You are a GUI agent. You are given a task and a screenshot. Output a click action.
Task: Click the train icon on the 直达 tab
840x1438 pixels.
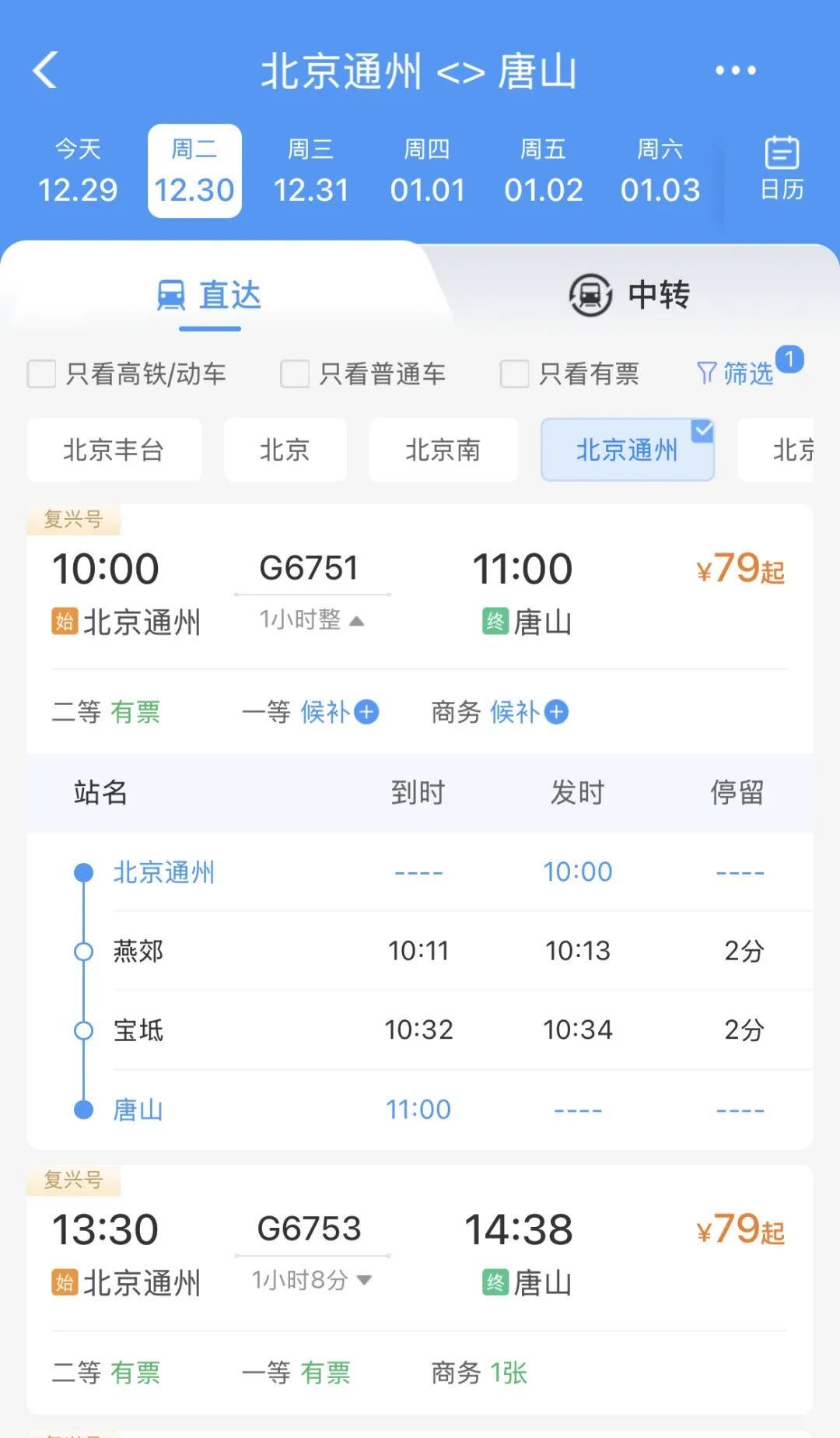pos(173,295)
